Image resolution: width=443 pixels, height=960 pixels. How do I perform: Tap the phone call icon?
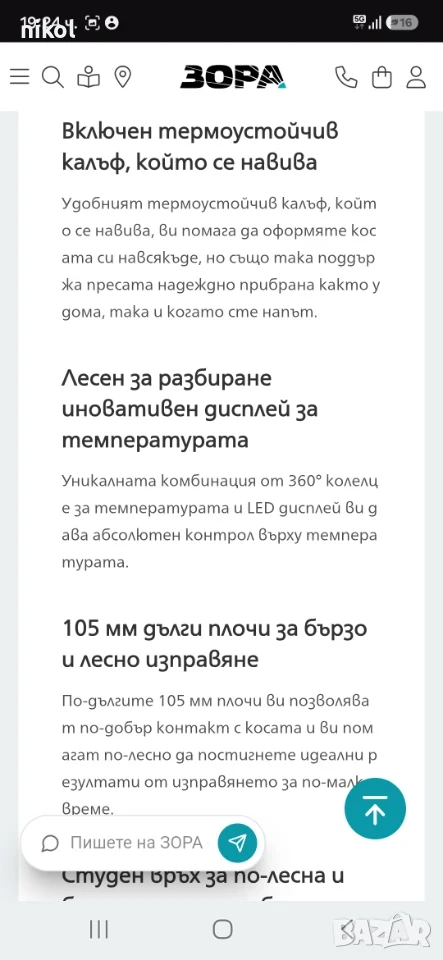[x=346, y=77]
